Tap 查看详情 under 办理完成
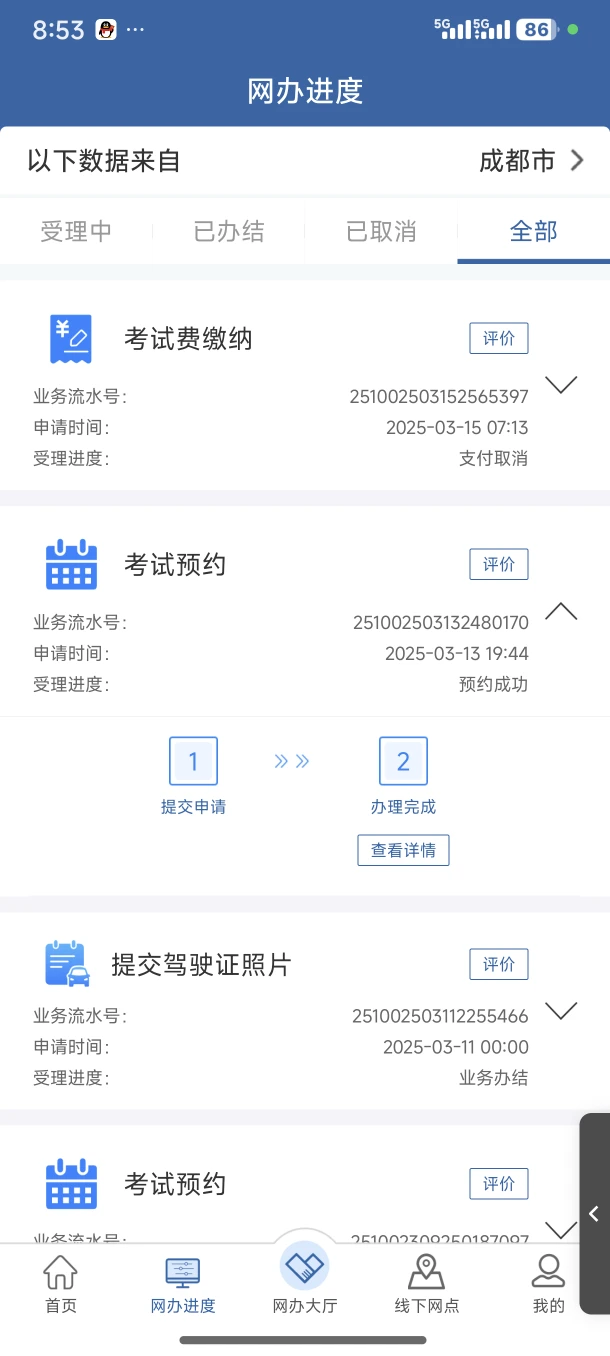The image size is (610, 1356). (x=403, y=850)
